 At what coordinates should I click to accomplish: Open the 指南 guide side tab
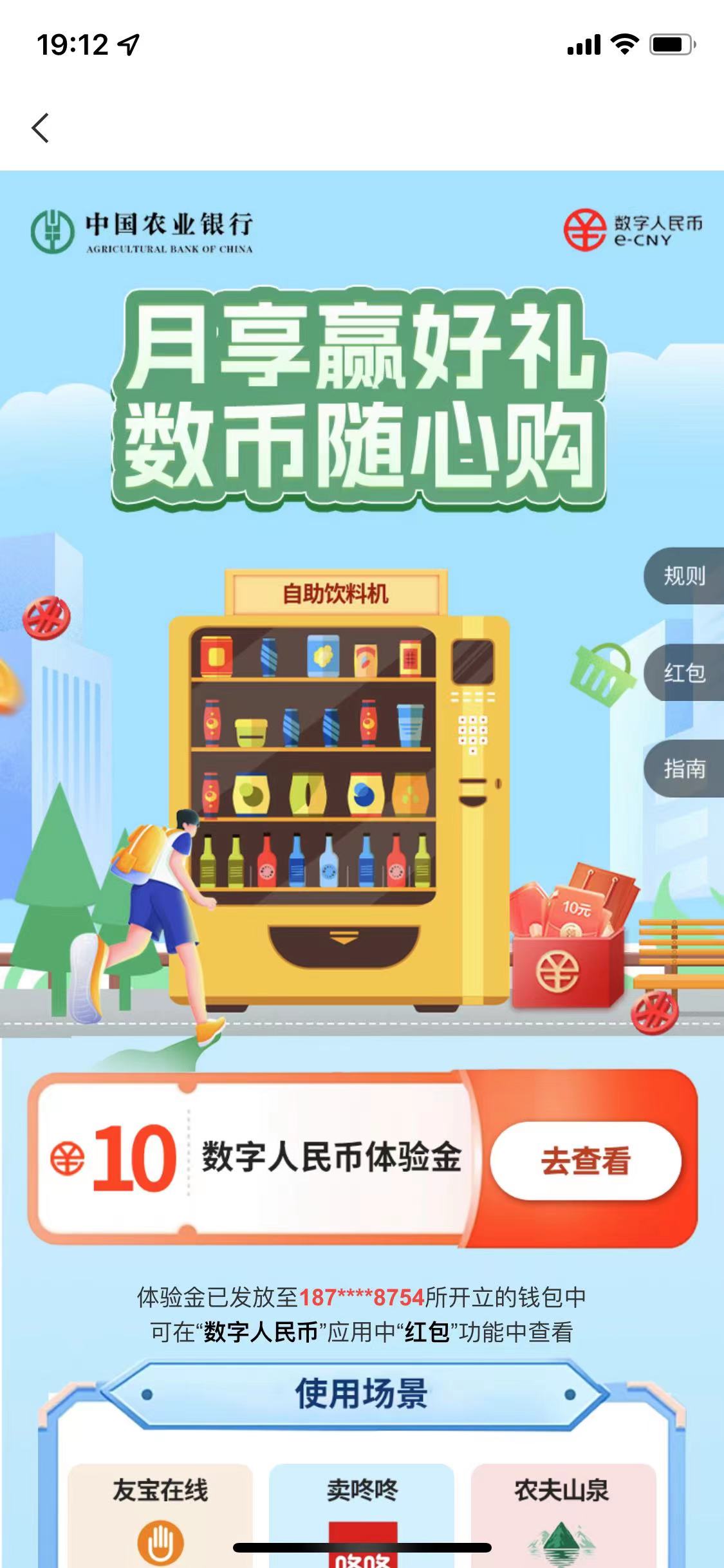click(x=684, y=769)
